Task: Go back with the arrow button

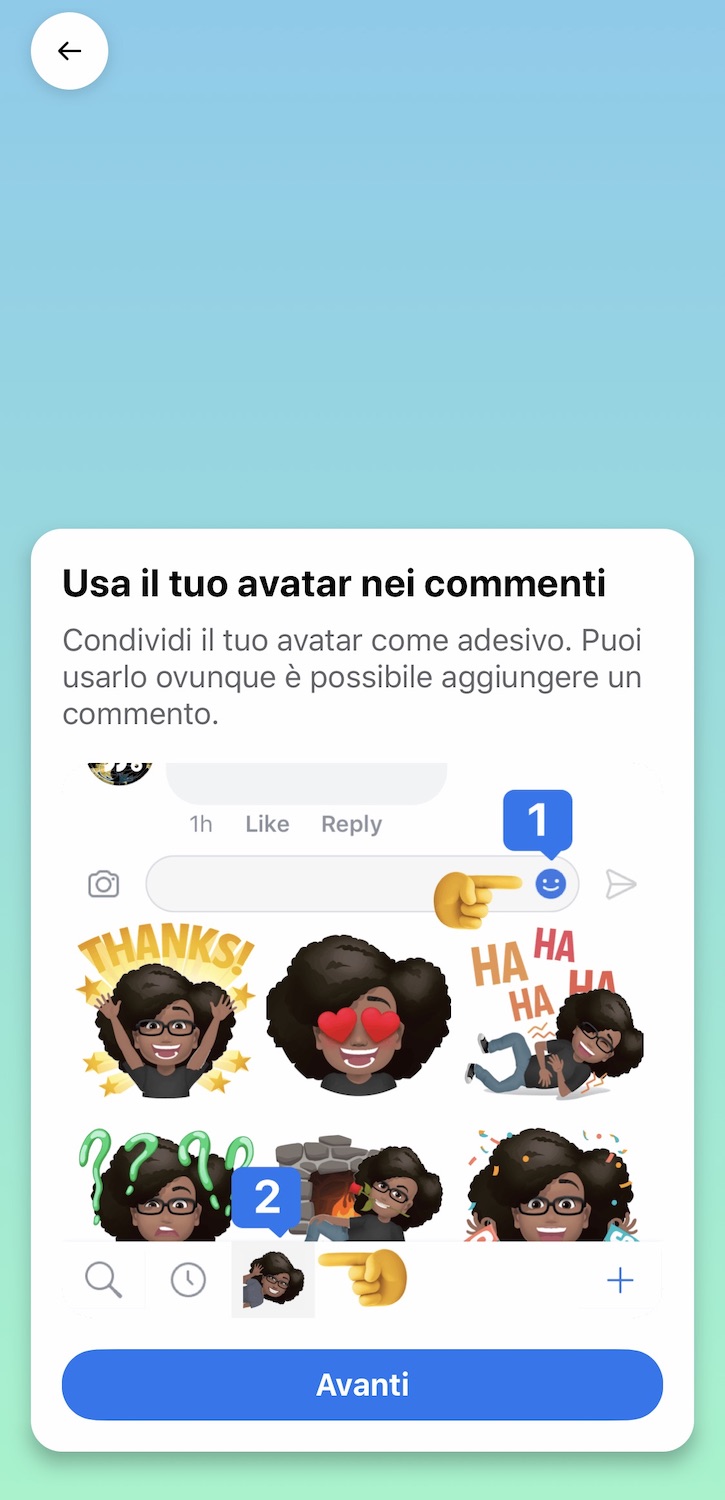Action: point(69,51)
